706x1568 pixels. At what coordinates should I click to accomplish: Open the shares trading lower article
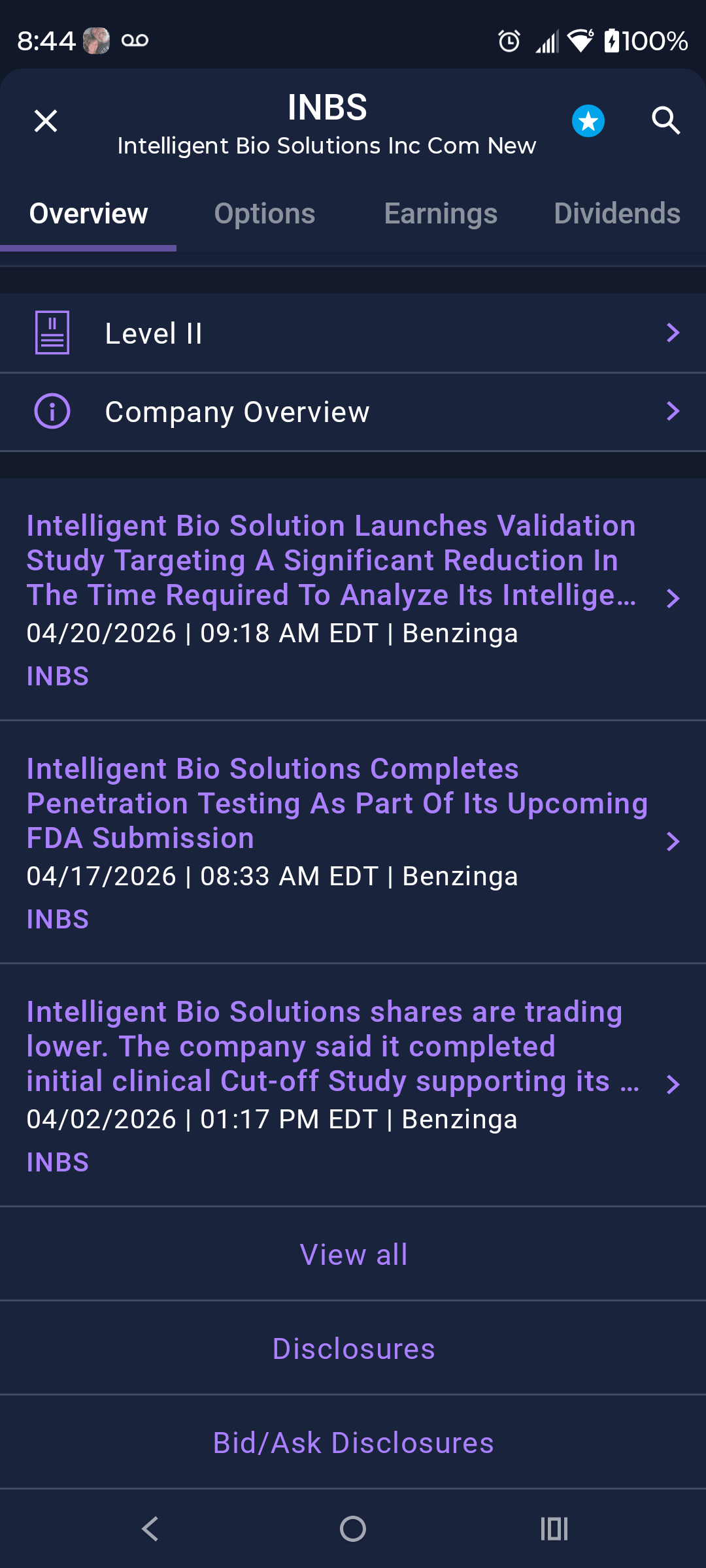(332, 1047)
